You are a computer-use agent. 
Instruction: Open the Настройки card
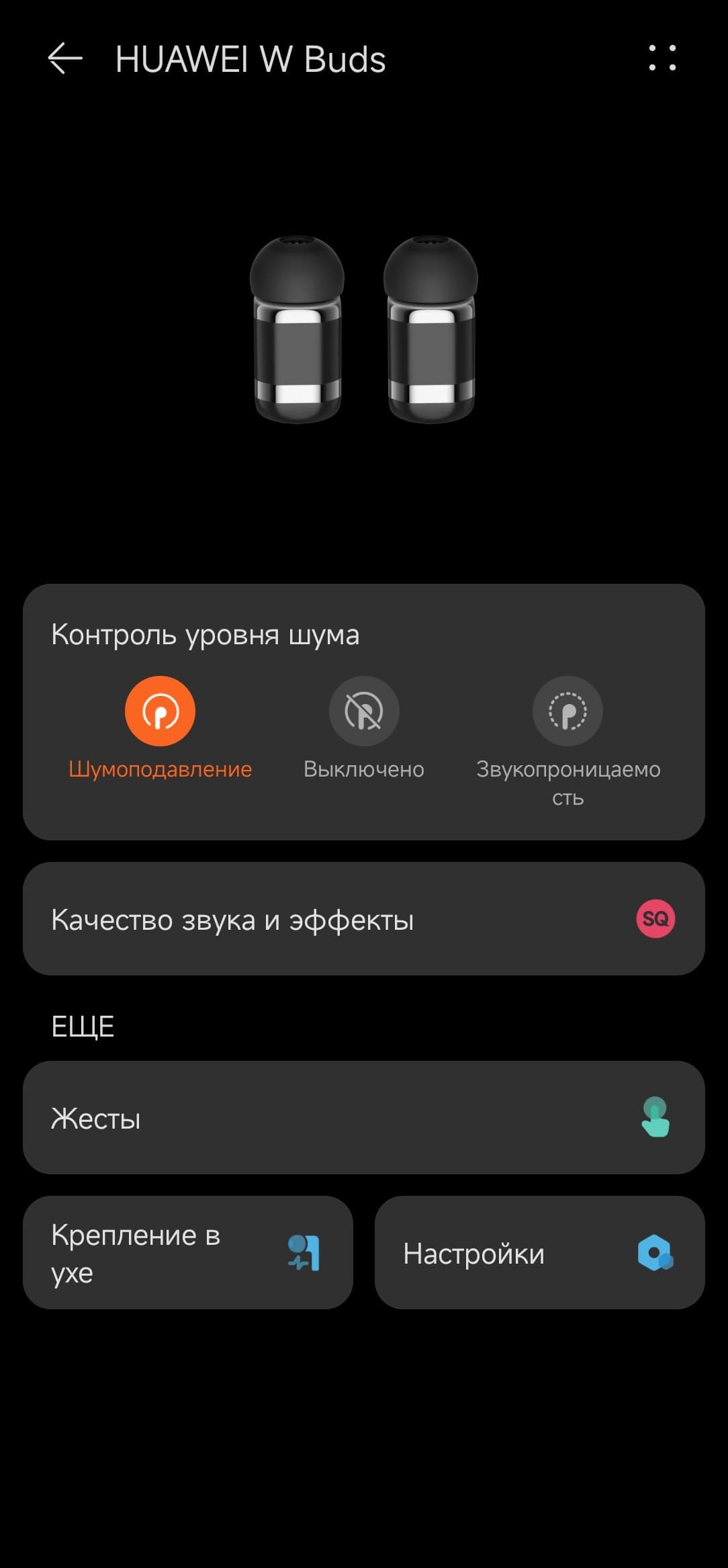pos(539,1253)
